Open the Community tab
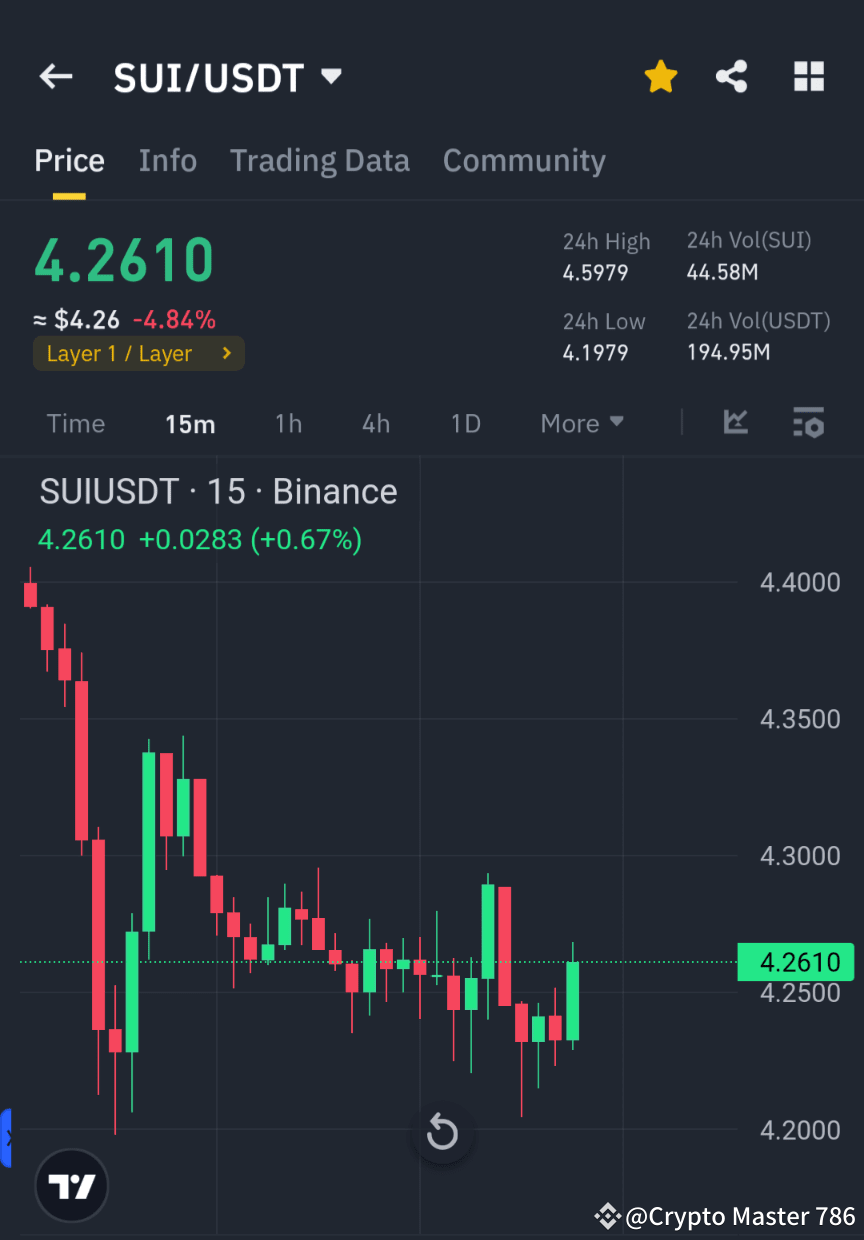Screen dimensions: 864x1240 524,160
